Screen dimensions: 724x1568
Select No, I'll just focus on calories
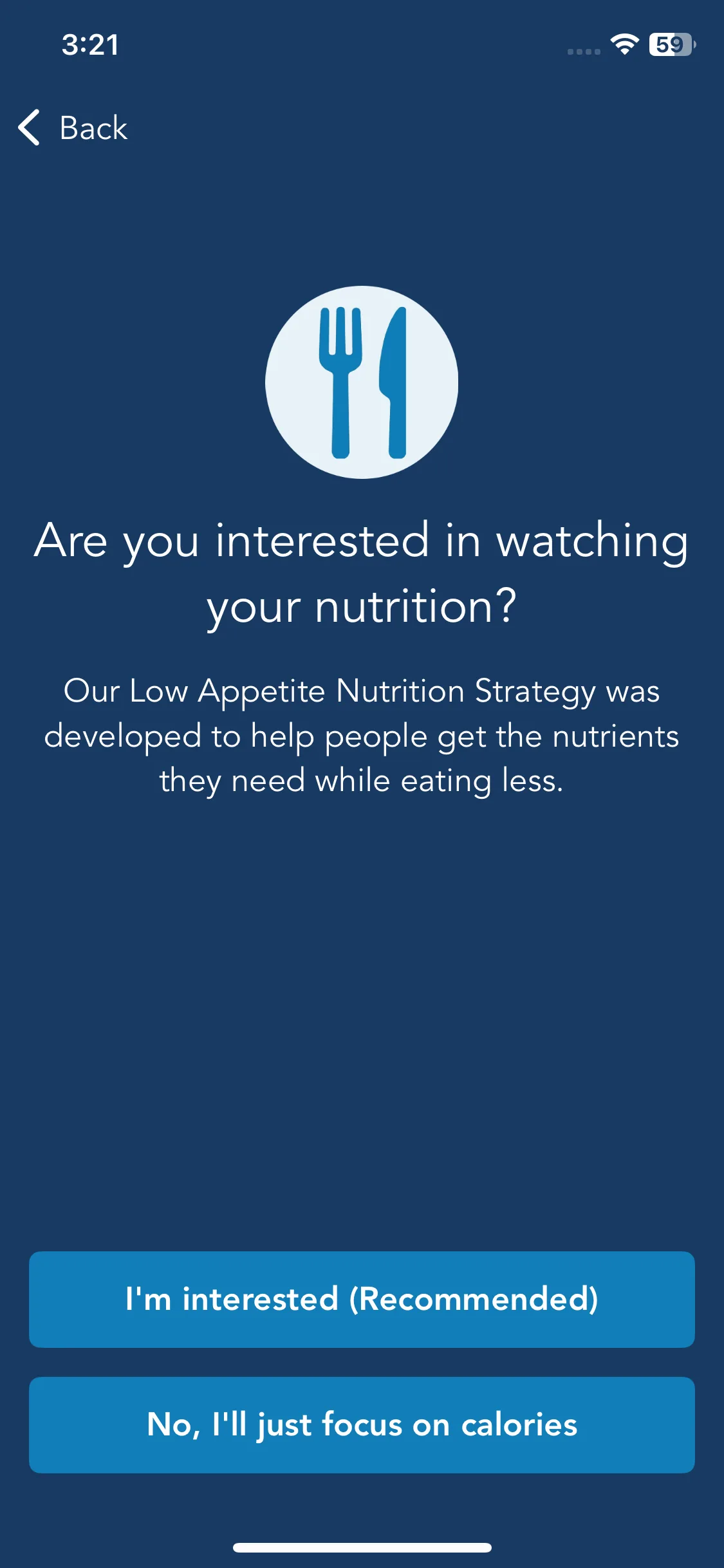362,1424
